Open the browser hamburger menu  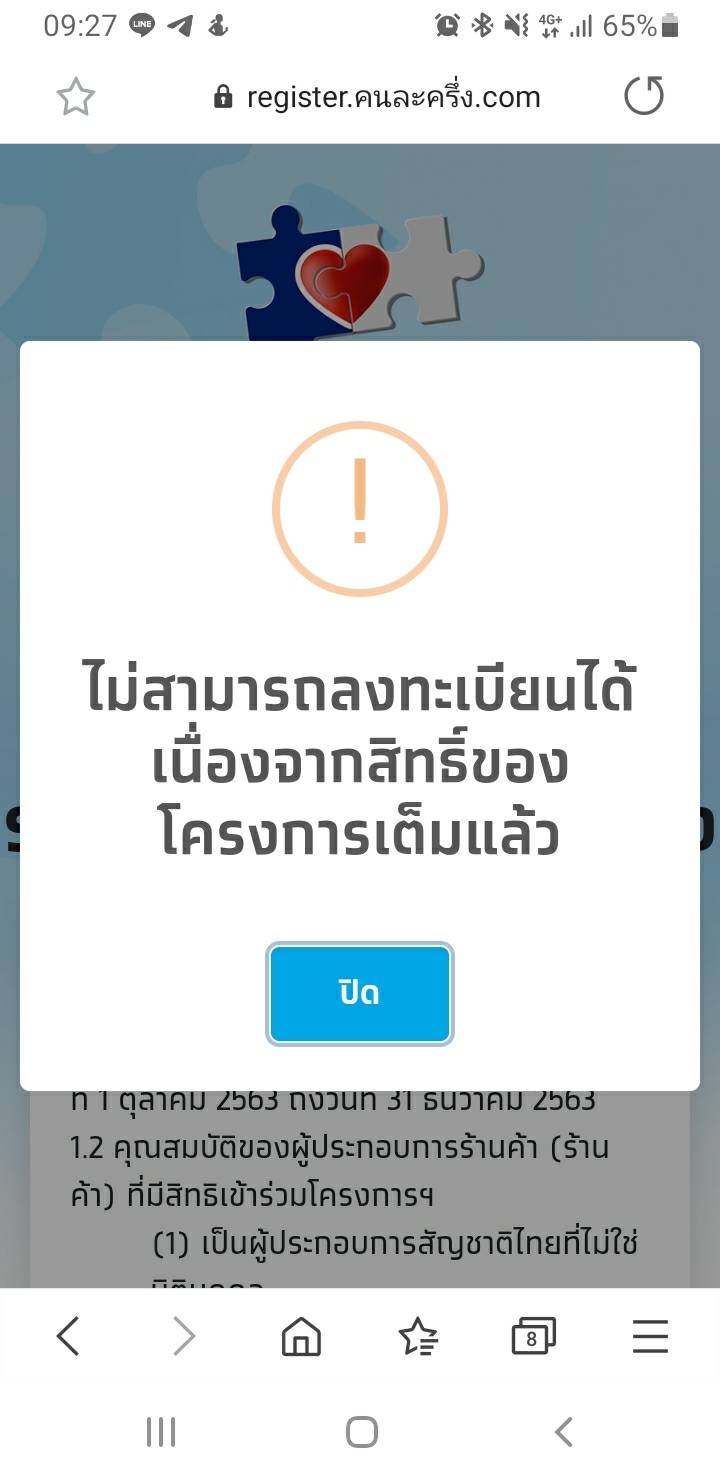(x=650, y=1337)
